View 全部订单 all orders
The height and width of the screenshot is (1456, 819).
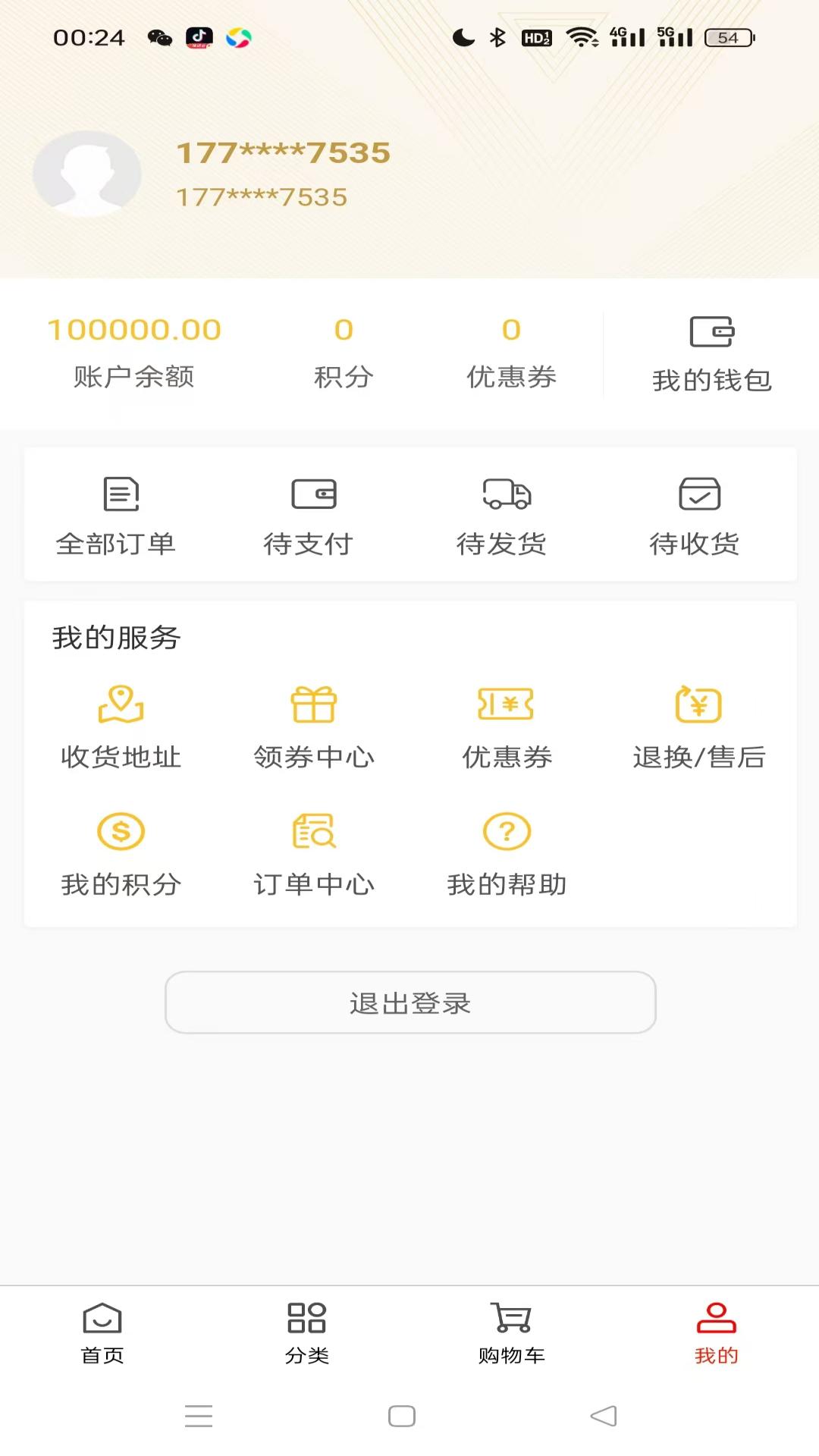[116, 516]
